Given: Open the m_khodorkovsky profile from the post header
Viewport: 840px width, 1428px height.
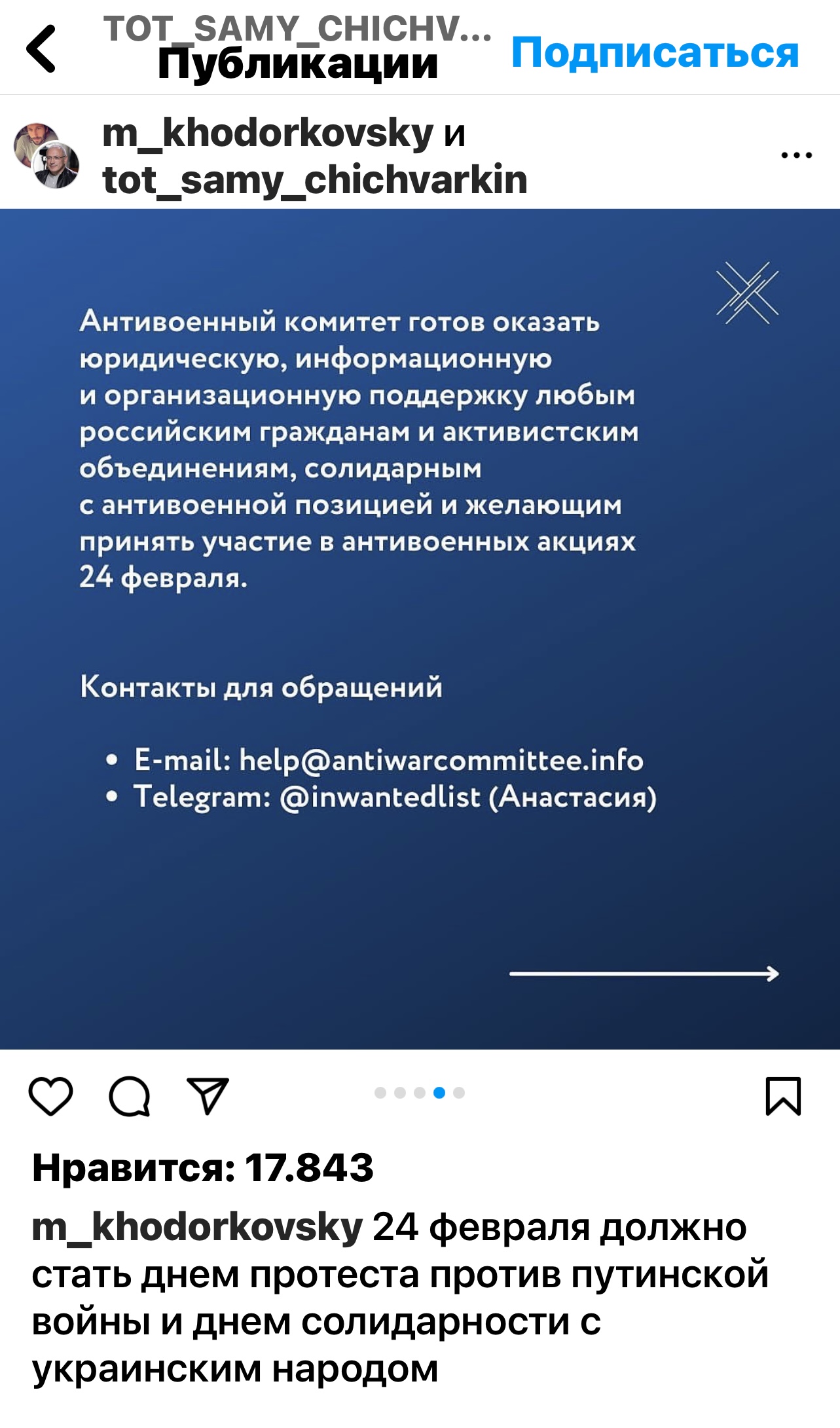Looking at the screenshot, I should click(268, 133).
